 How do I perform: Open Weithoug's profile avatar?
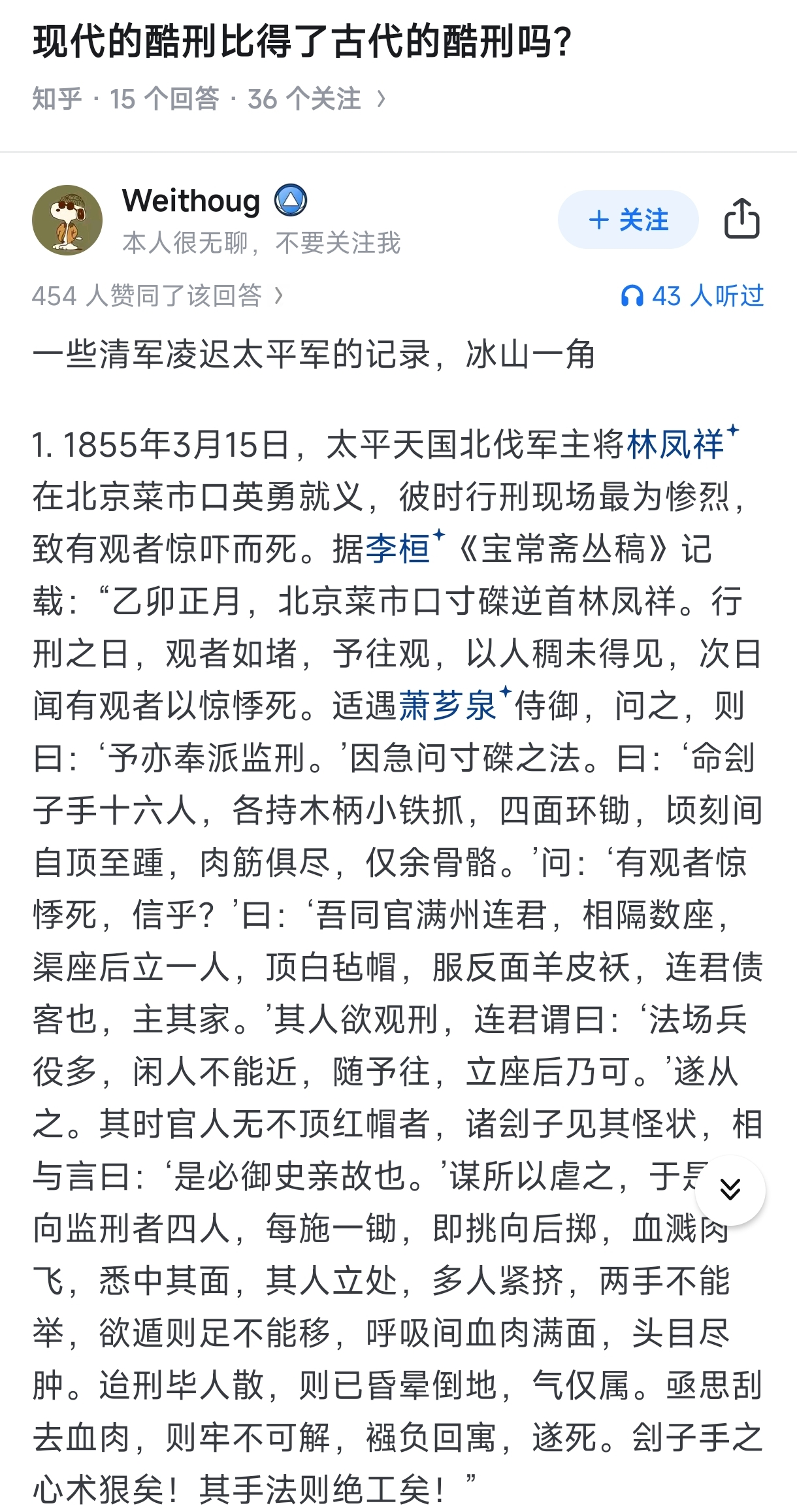click(x=67, y=220)
